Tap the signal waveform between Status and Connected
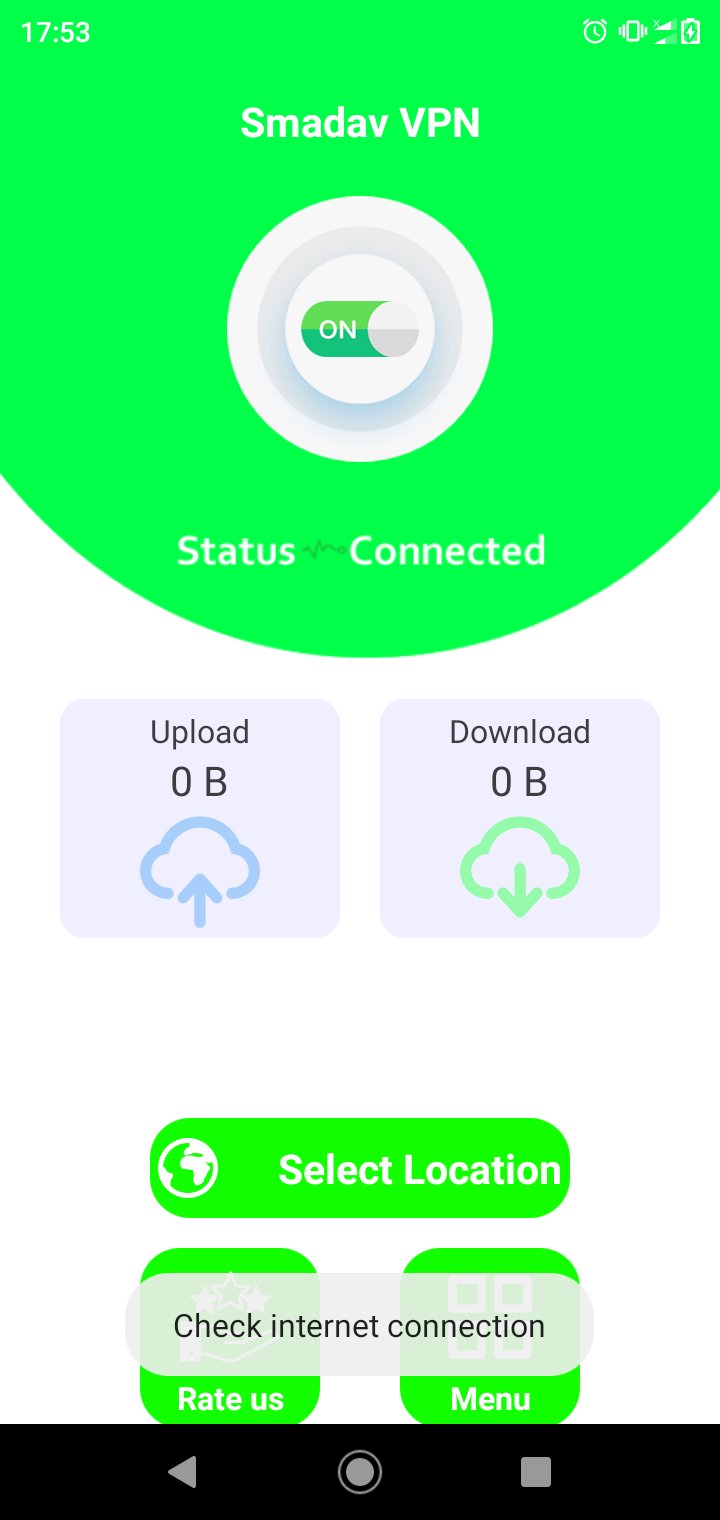The image size is (720, 1520). [x=322, y=549]
